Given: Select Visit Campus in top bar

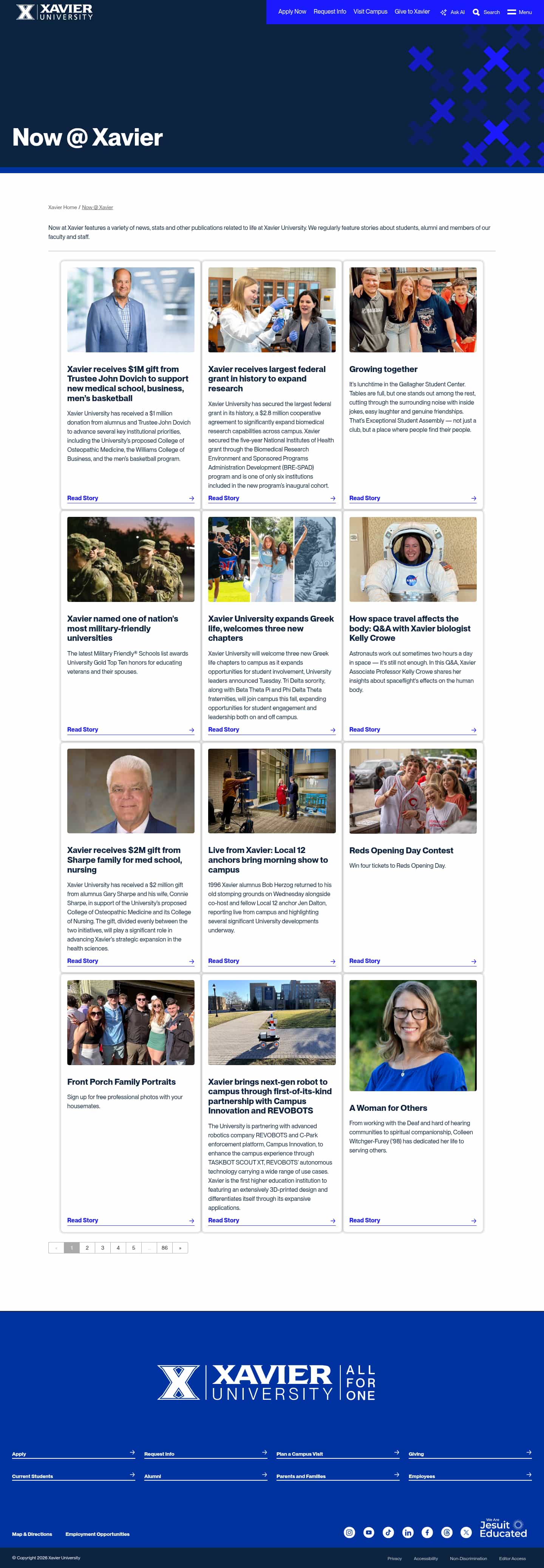Looking at the screenshot, I should click(x=371, y=12).
